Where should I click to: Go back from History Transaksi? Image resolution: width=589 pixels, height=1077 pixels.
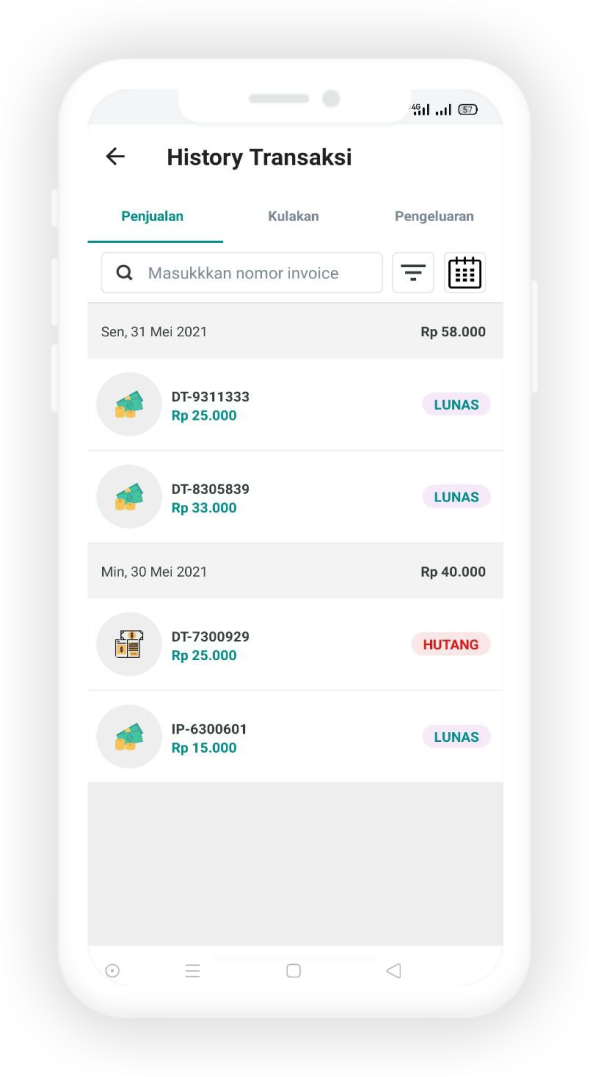[x=115, y=157]
